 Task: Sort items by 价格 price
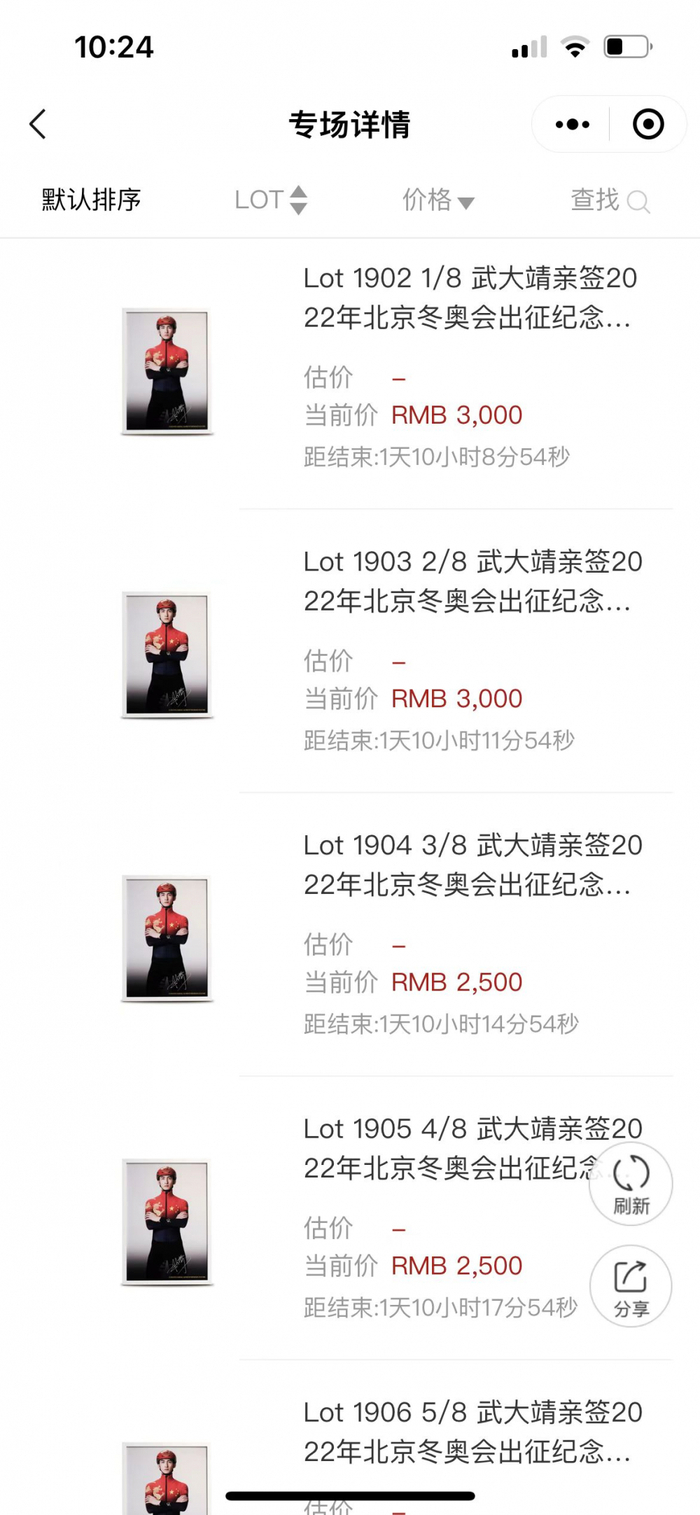tap(438, 200)
